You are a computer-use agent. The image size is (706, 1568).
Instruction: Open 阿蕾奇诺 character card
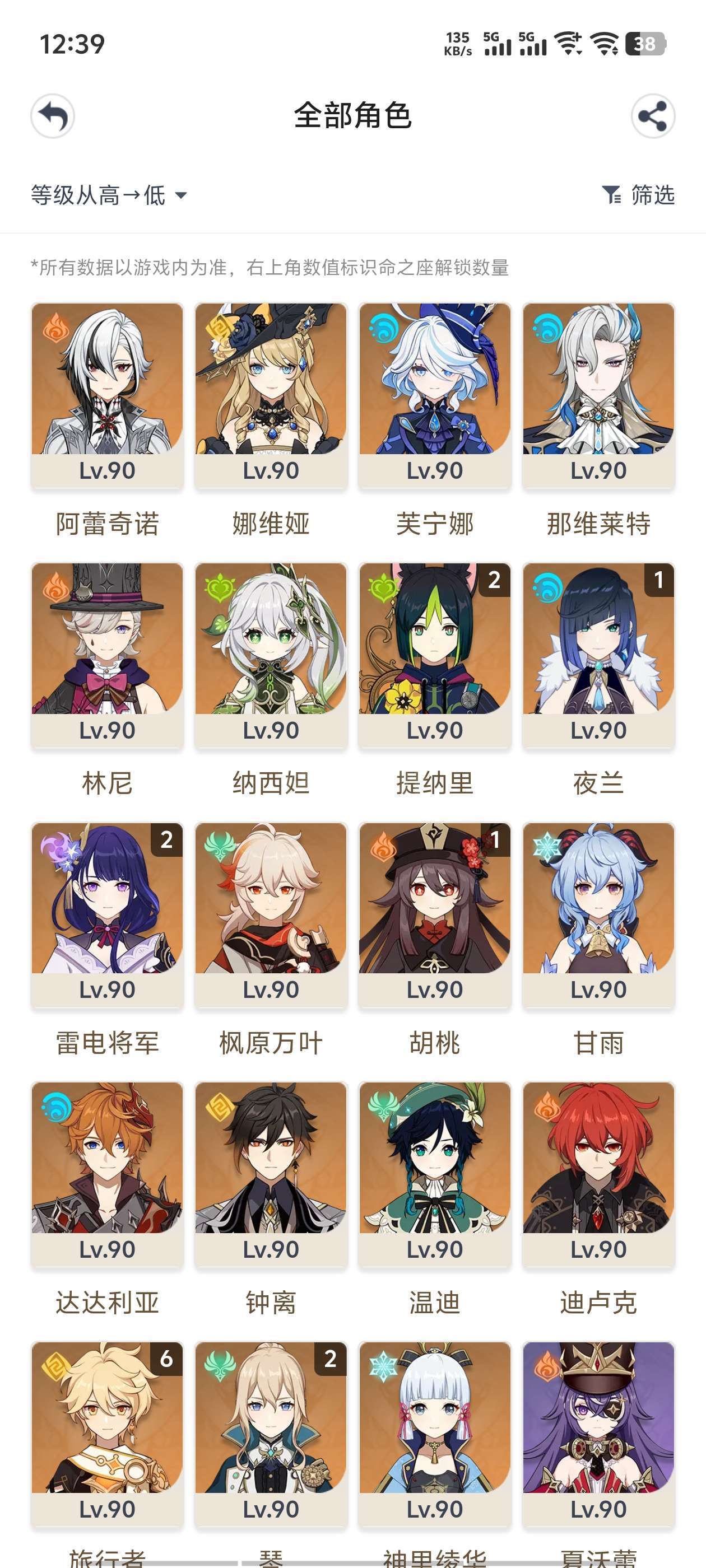coord(107,396)
